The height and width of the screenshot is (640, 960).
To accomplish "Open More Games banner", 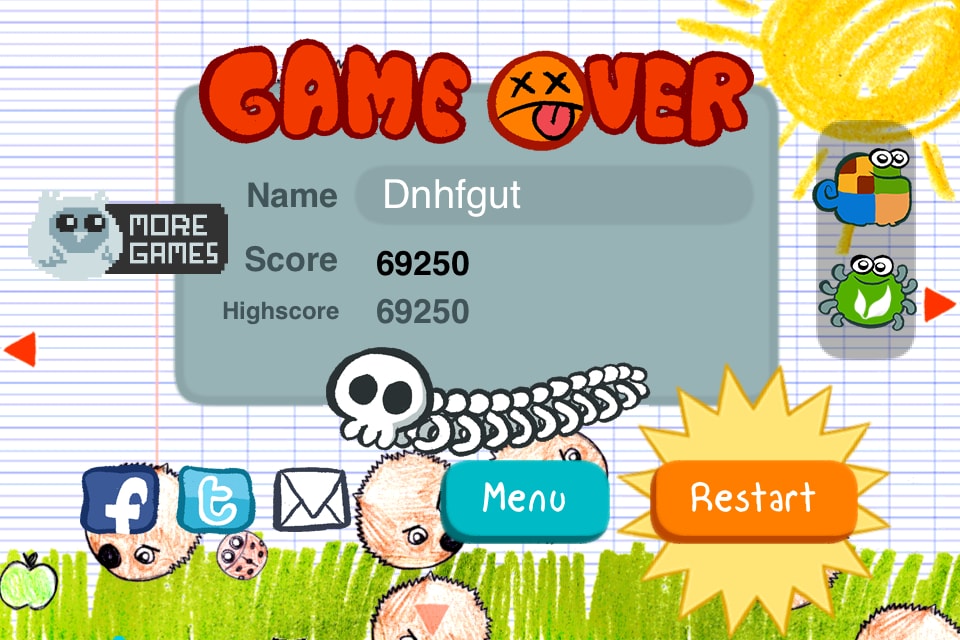I will (129, 236).
